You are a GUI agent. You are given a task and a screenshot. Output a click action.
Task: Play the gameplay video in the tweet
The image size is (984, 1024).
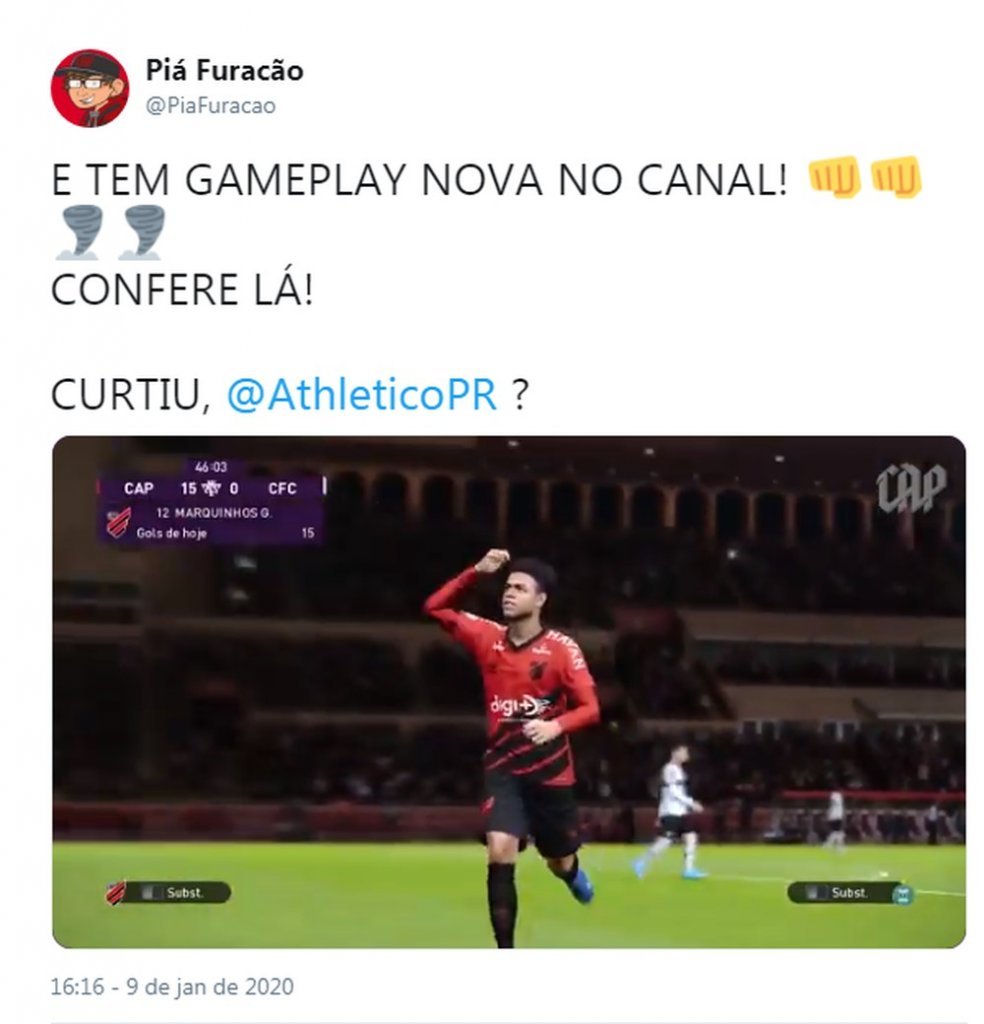point(509,691)
